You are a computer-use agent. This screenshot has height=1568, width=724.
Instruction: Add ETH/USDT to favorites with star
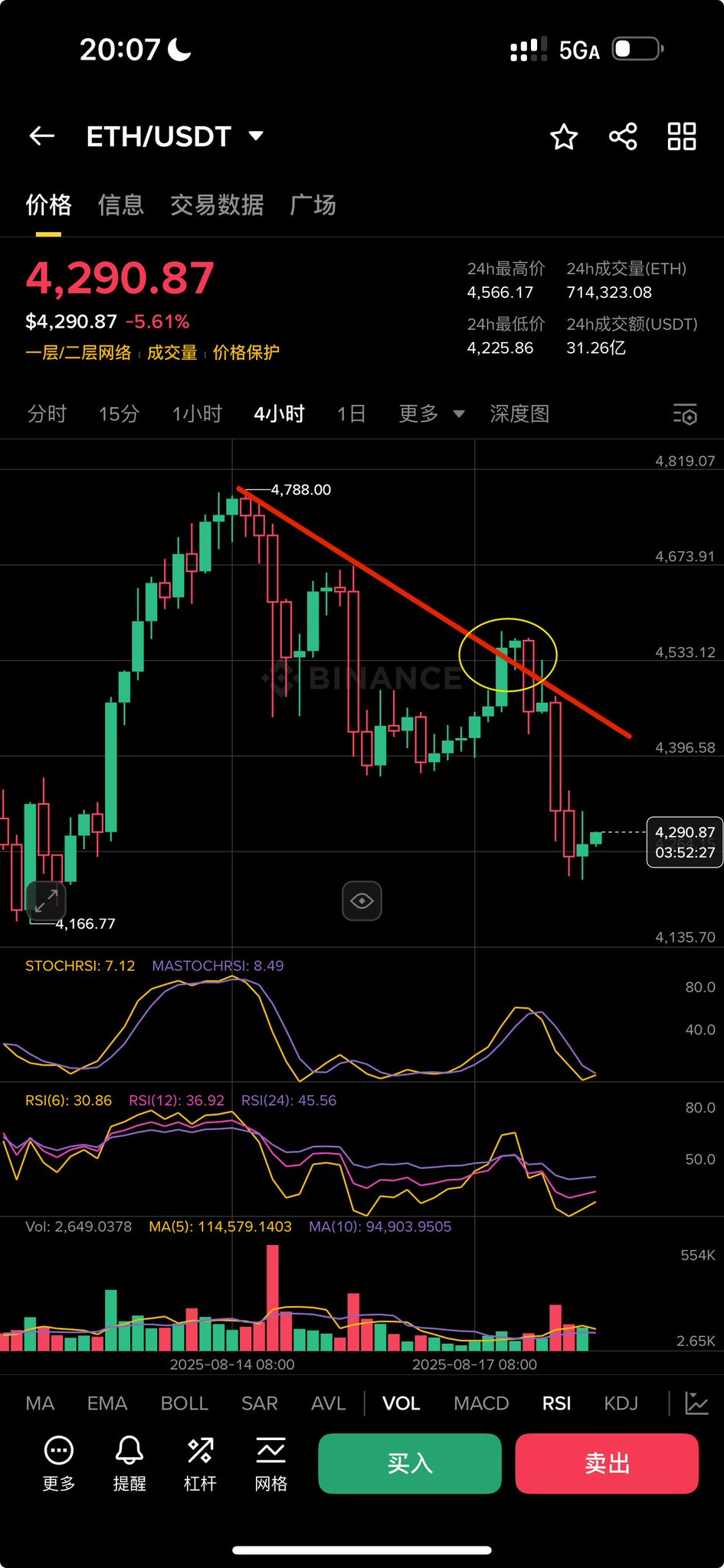tap(564, 137)
